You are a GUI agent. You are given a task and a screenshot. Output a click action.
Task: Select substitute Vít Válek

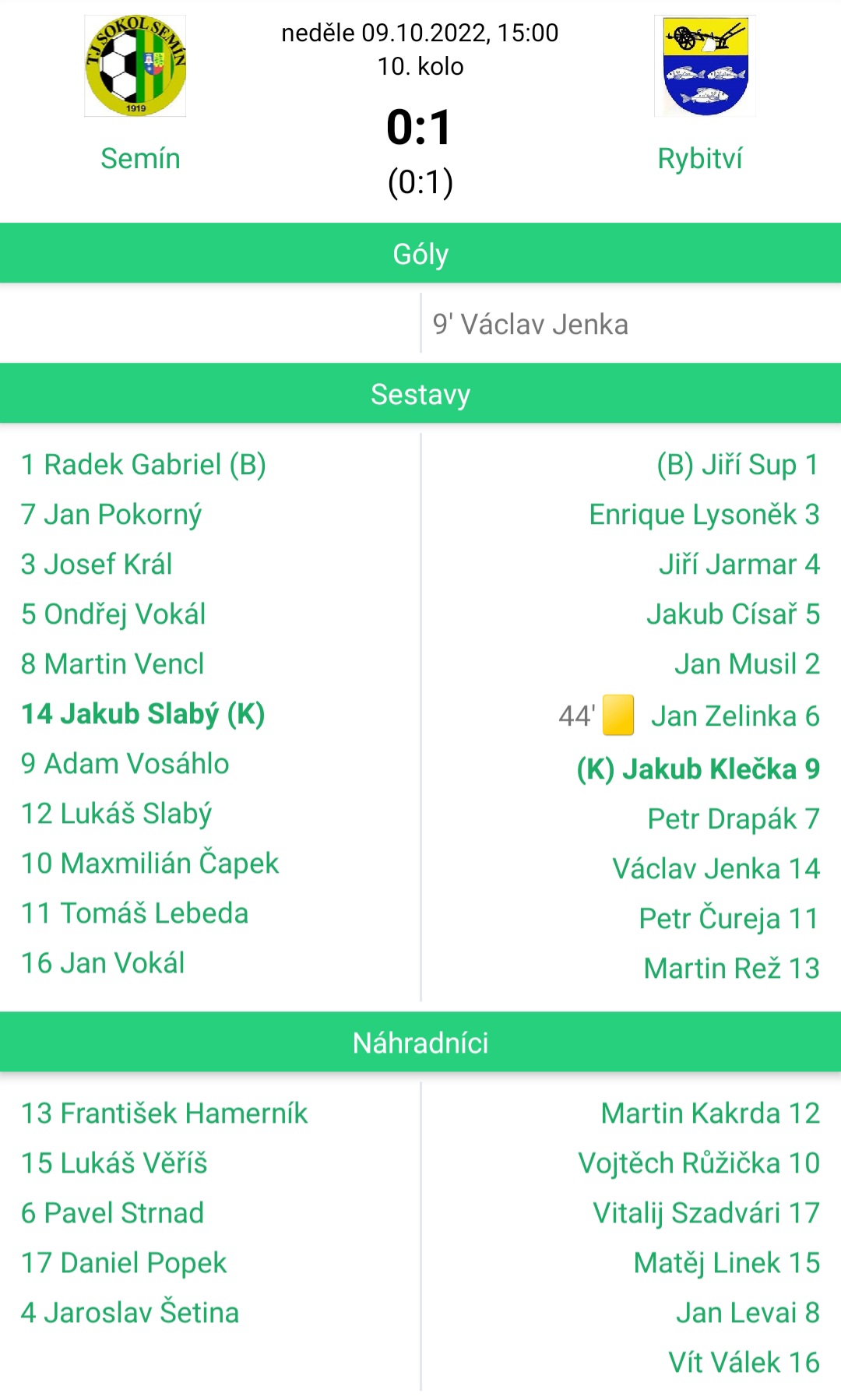coord(743,1363)
